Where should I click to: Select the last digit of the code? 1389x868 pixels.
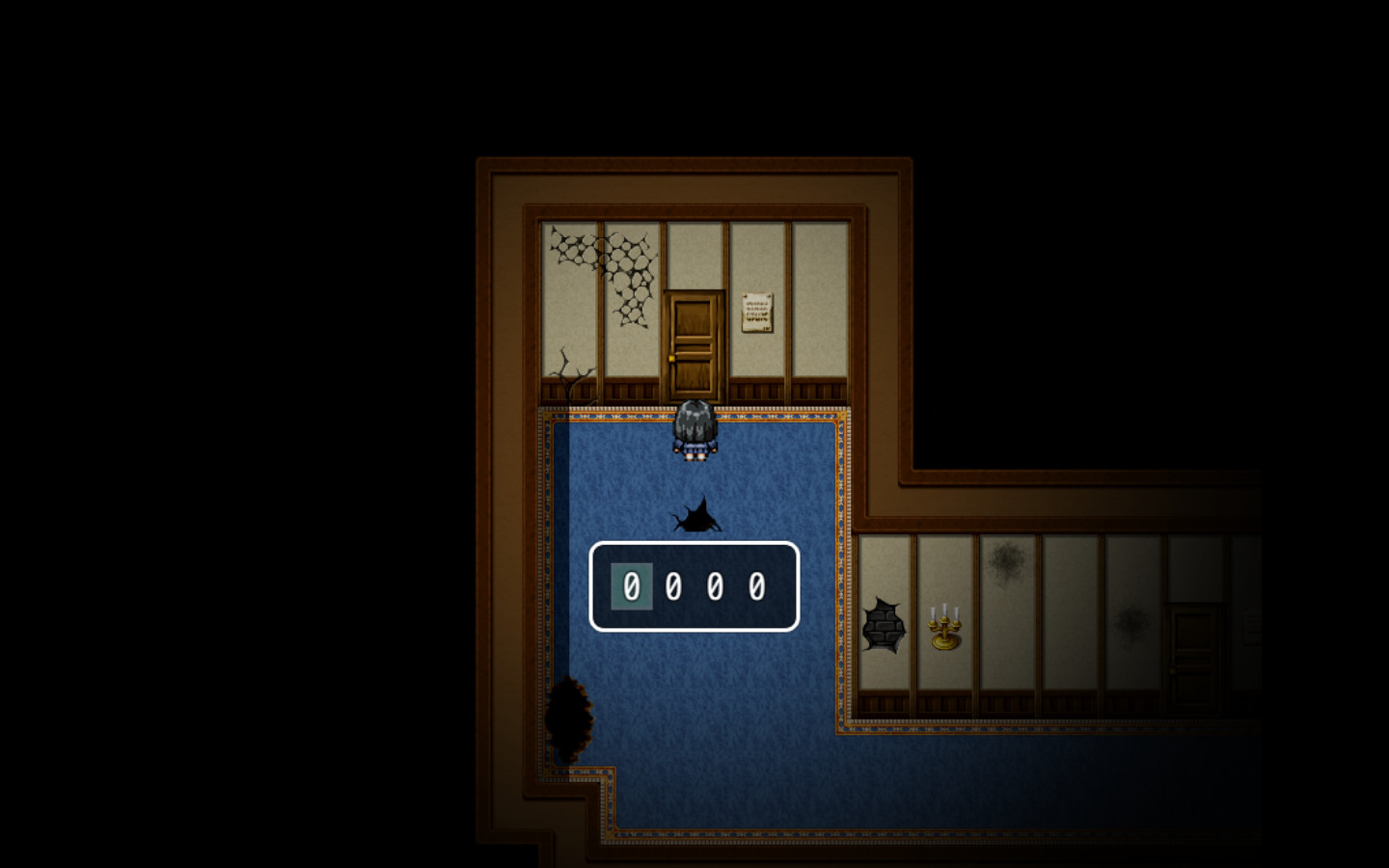pyautogui.click(x=757, y=586)
